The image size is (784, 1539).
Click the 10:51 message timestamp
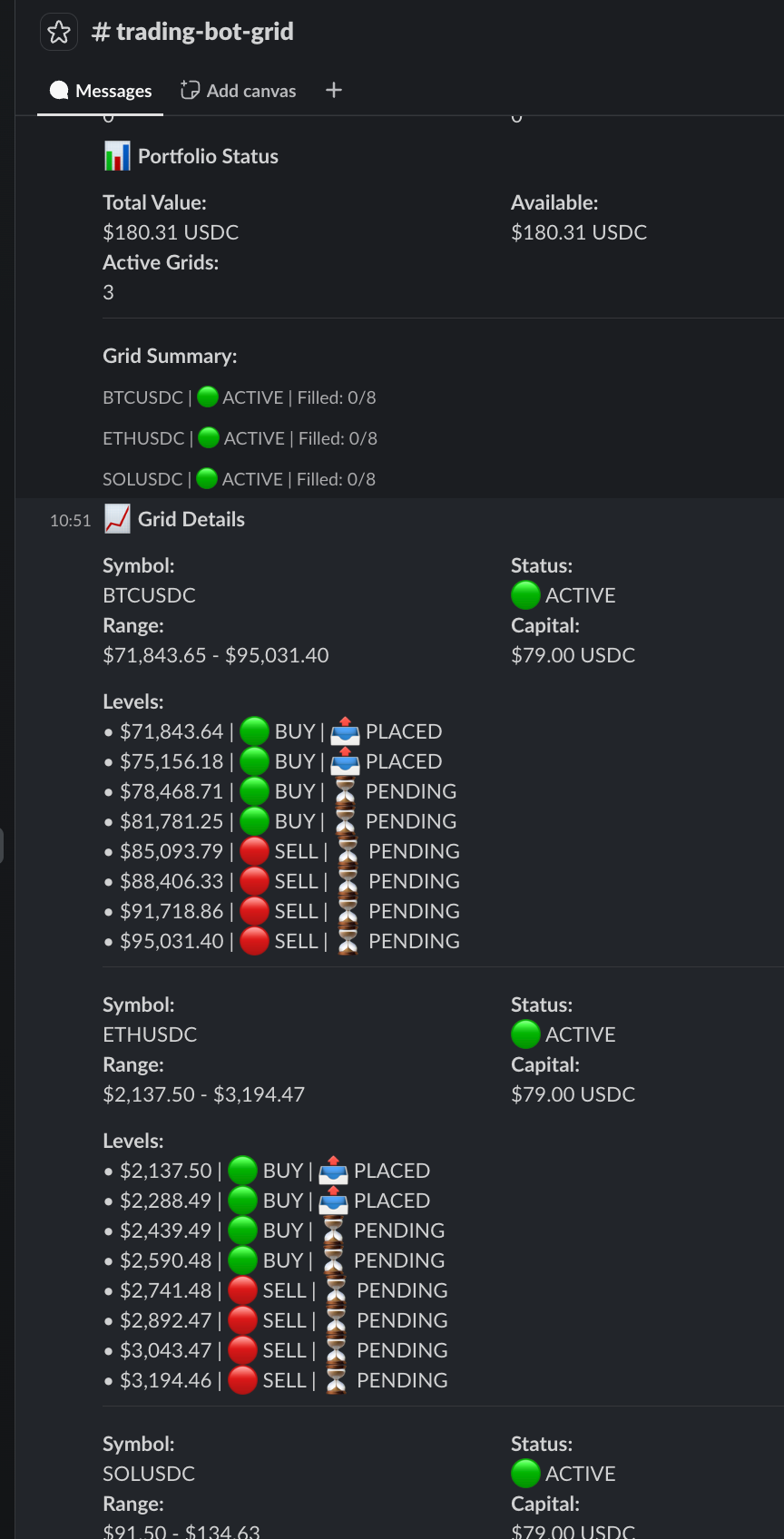click(71, 520)
